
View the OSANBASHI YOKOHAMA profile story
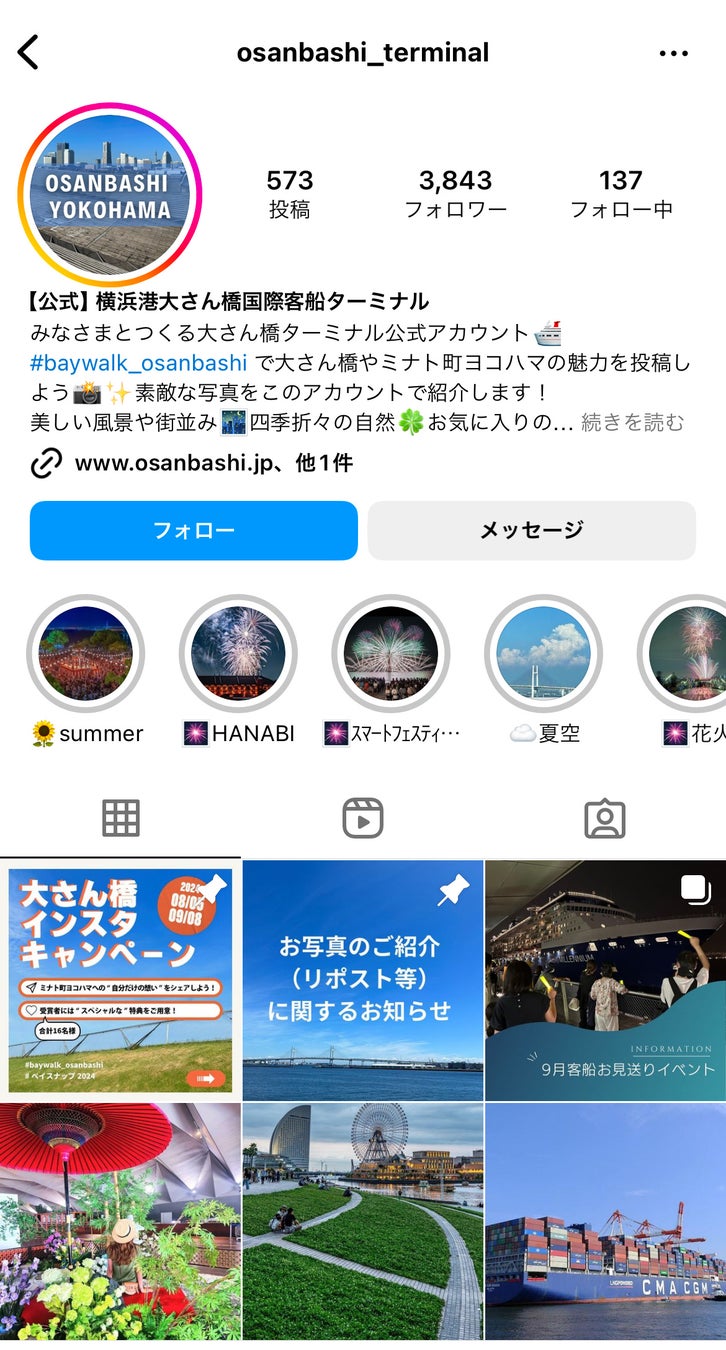point(110,195)
